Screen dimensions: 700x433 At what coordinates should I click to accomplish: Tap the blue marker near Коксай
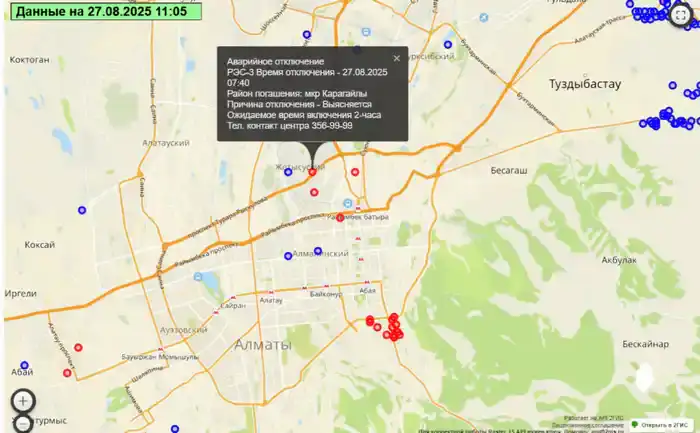pos(81,210)
